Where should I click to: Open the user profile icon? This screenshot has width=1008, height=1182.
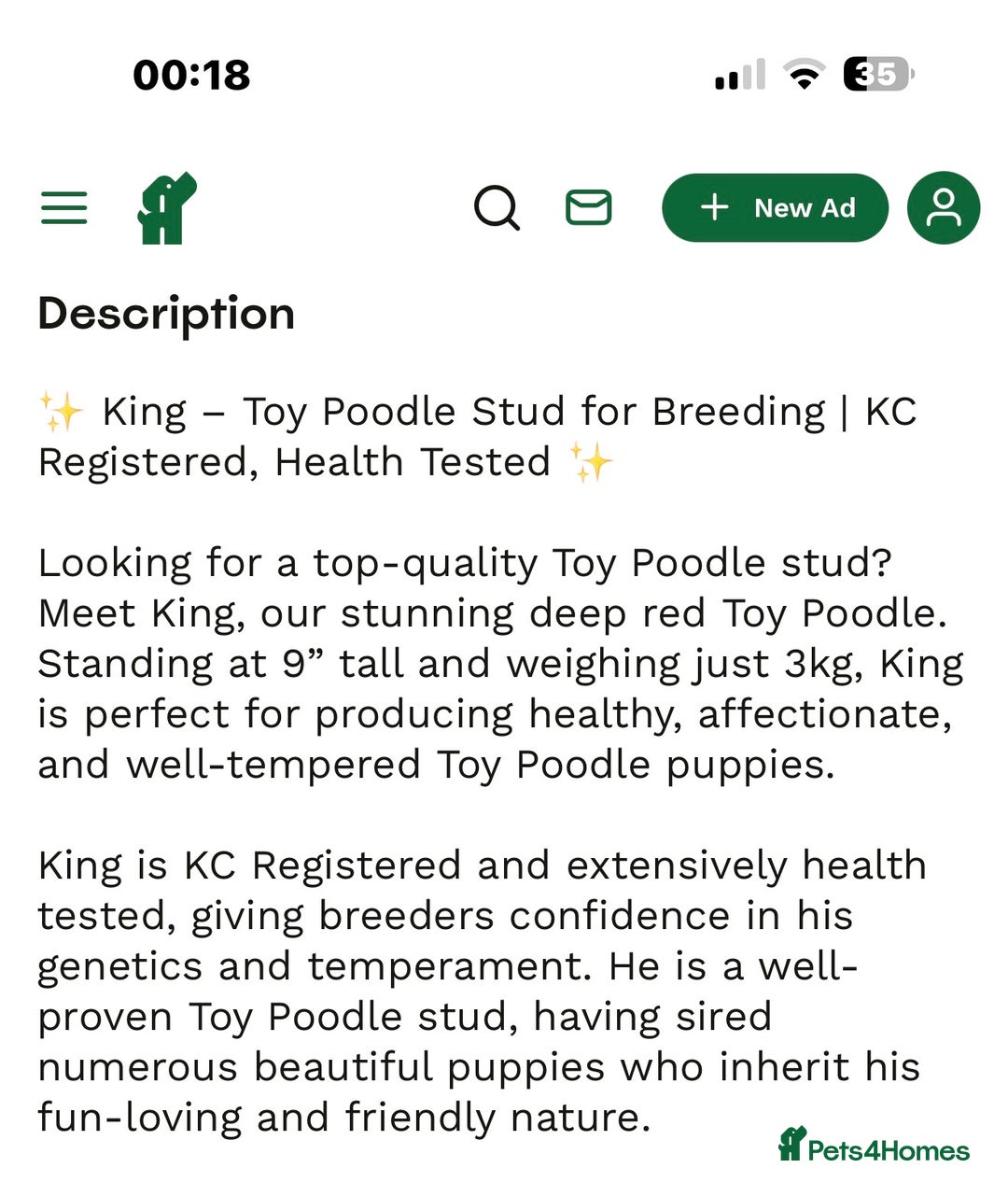point(943,208)
